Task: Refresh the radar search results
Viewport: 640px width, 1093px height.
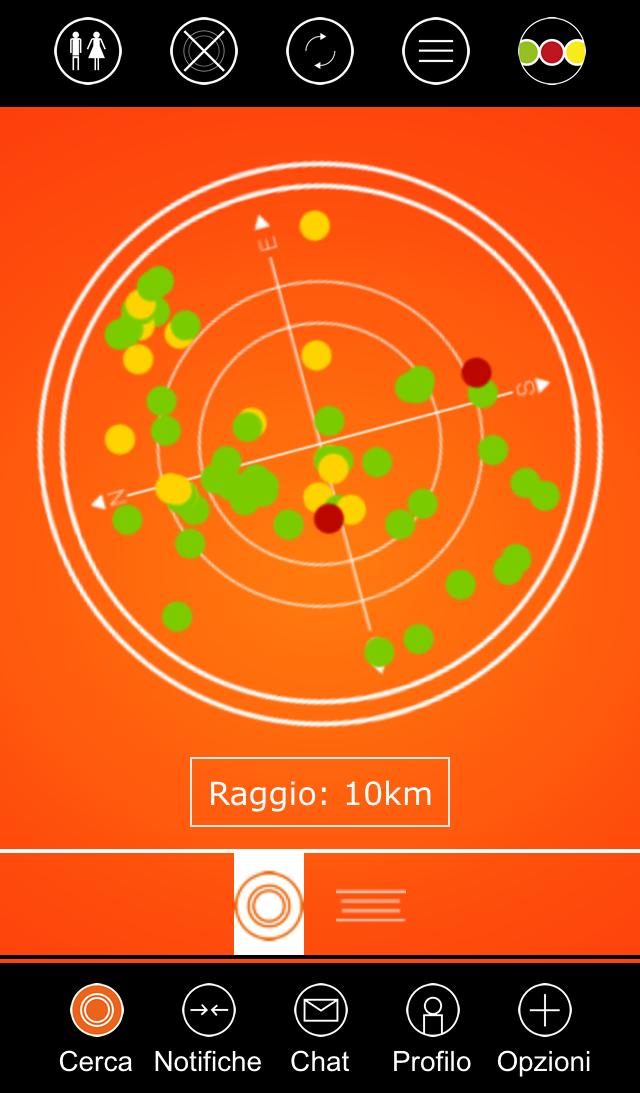Action: coord(320,51)
